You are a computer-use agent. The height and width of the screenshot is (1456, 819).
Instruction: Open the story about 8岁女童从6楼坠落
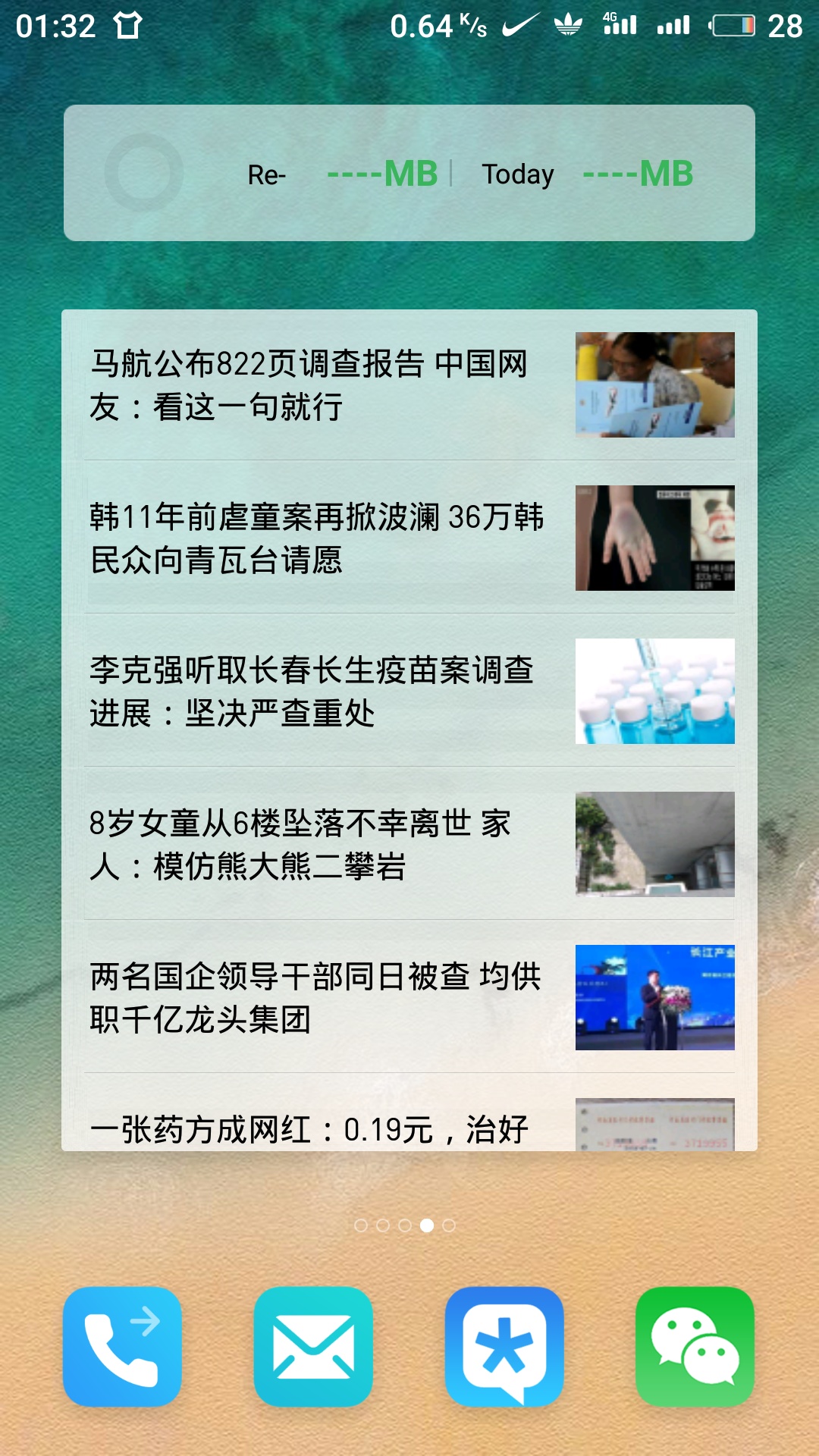click(409, 844)
